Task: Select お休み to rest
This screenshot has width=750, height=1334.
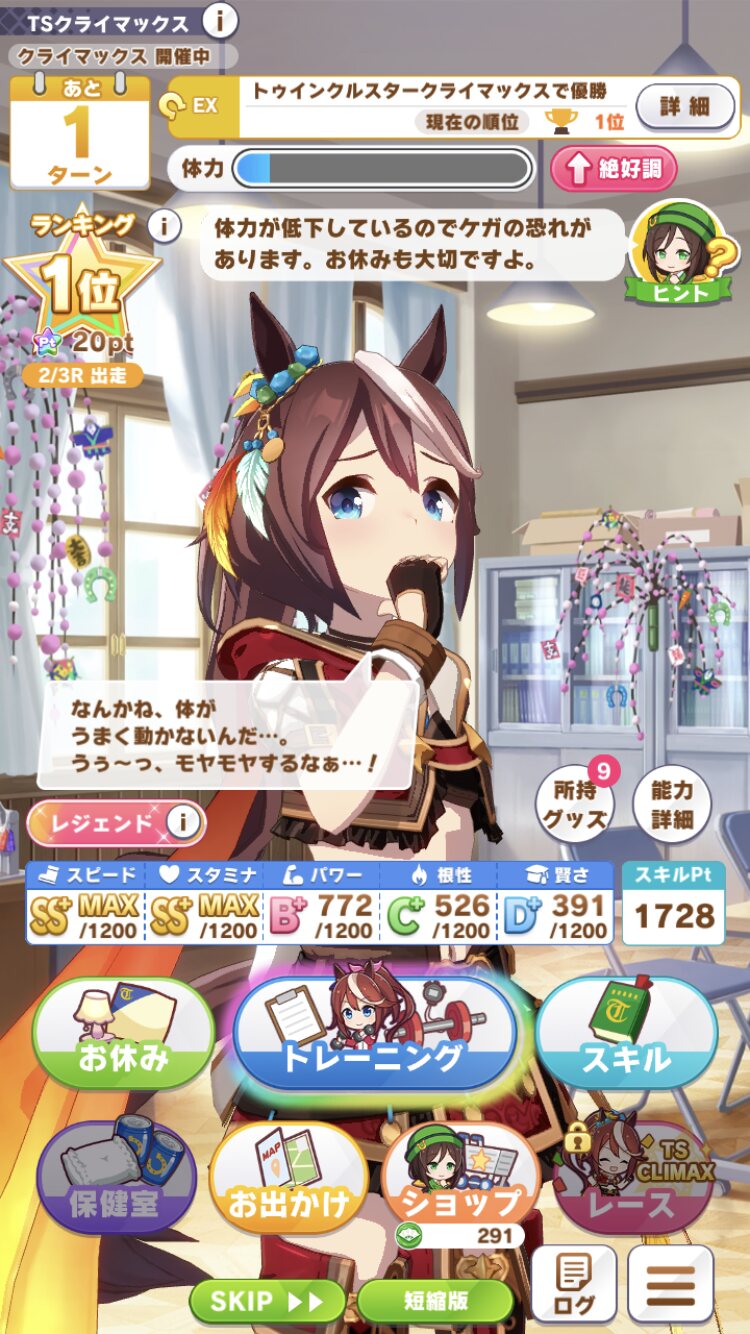Action: coord(123,1033)
